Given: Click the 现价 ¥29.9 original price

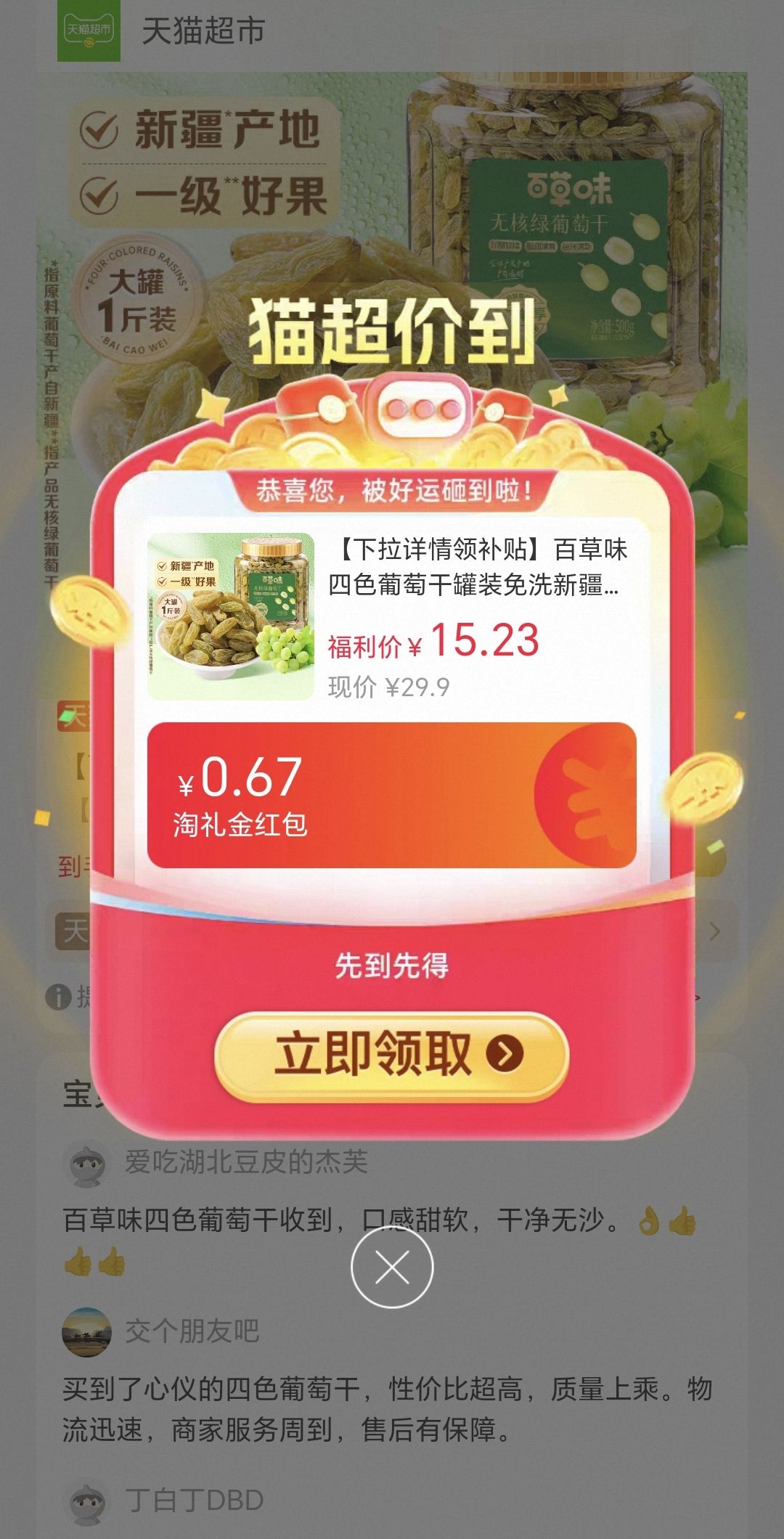Looking at the screenshot, I should coord(388,685).
